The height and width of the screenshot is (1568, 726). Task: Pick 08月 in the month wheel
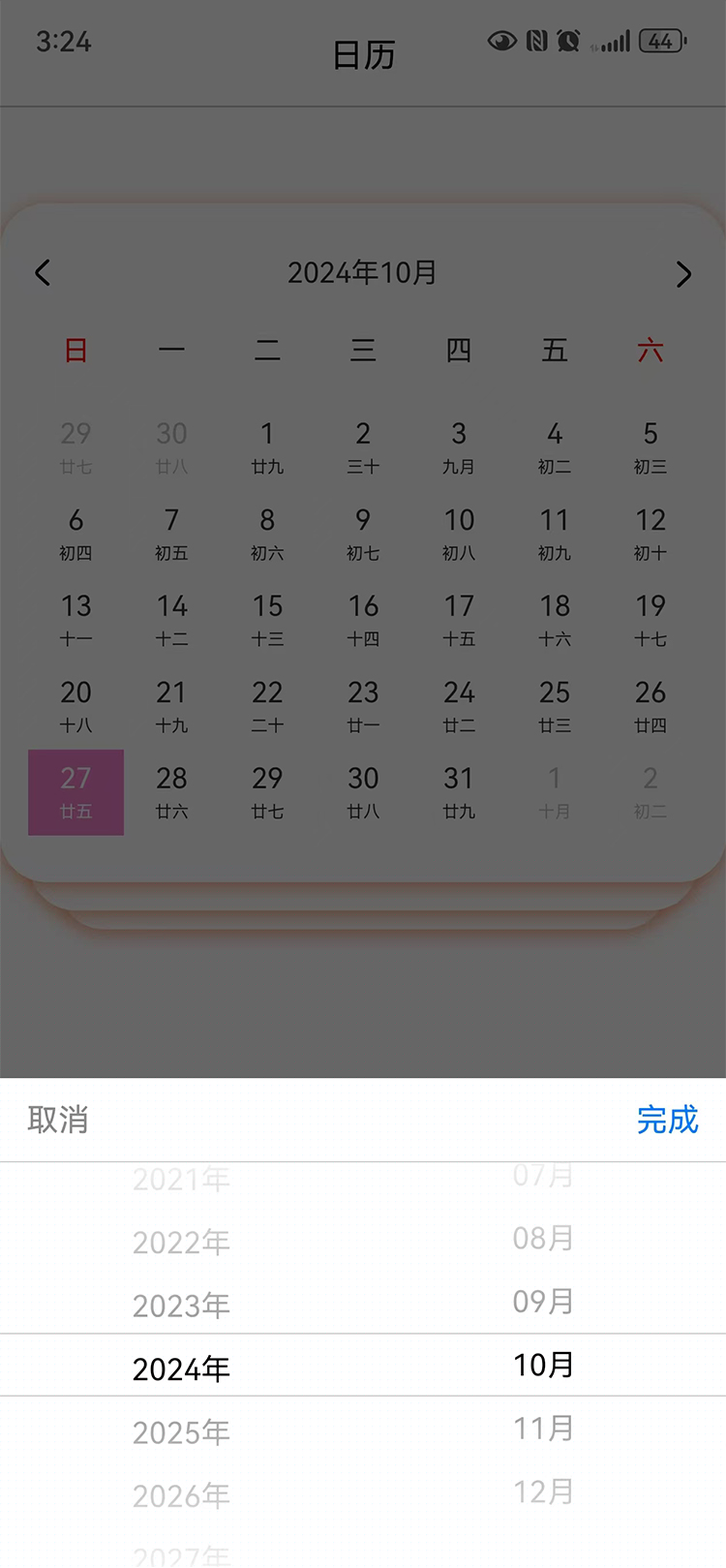pyautogui.click(x=543, y=1238)
